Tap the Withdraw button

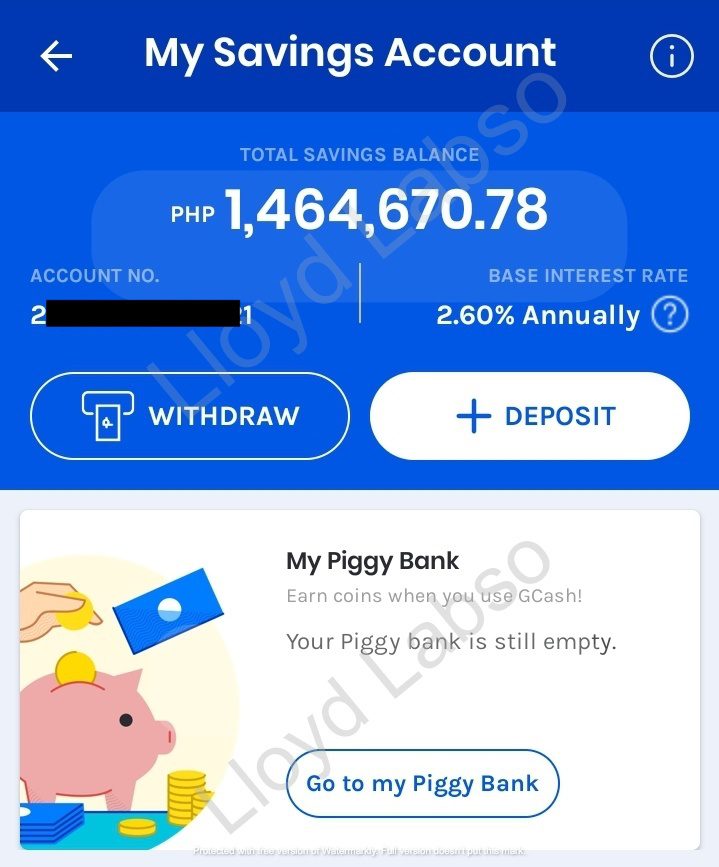point(190,416)
